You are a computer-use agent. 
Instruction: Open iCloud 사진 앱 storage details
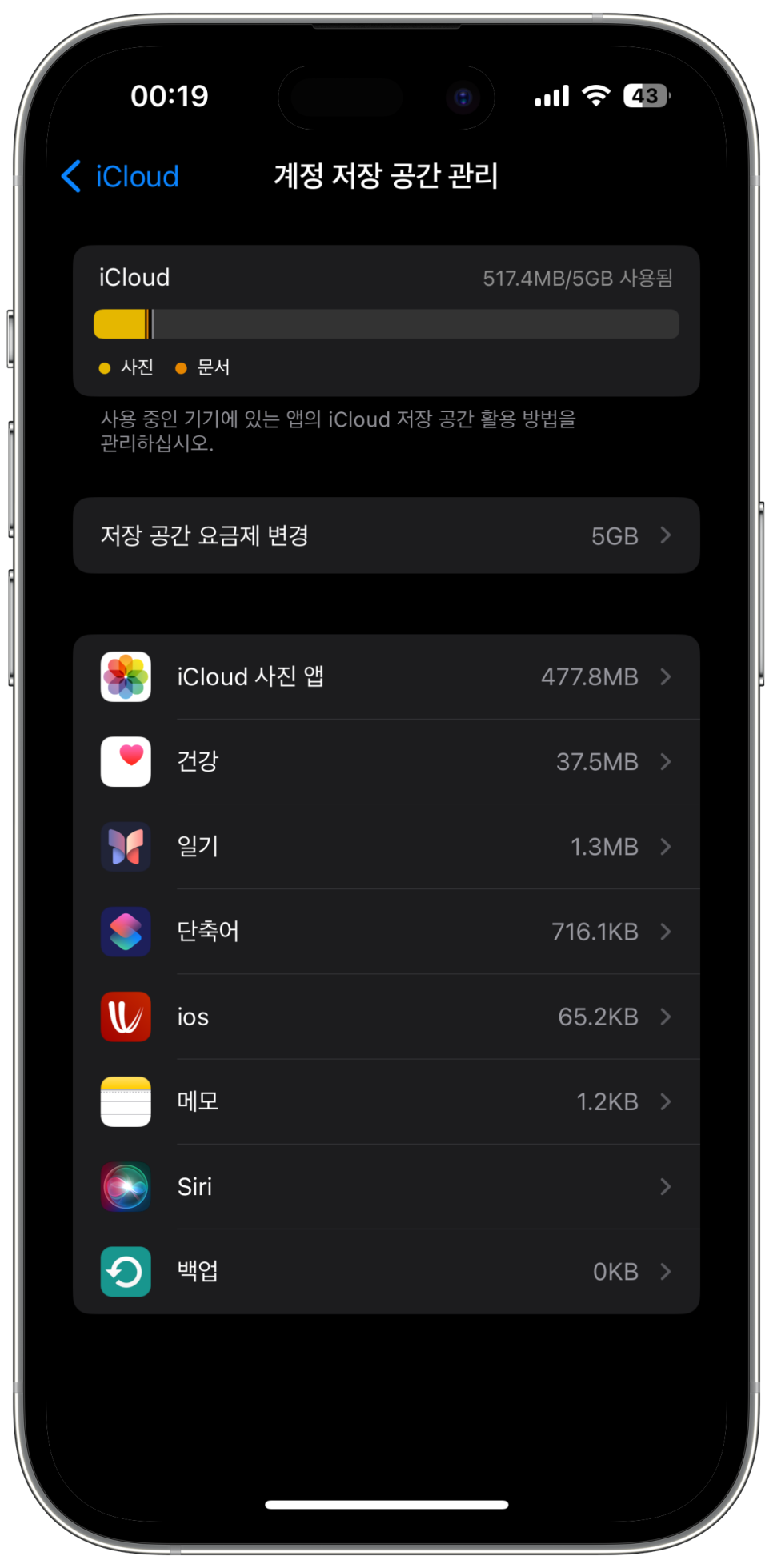point(386,677)
